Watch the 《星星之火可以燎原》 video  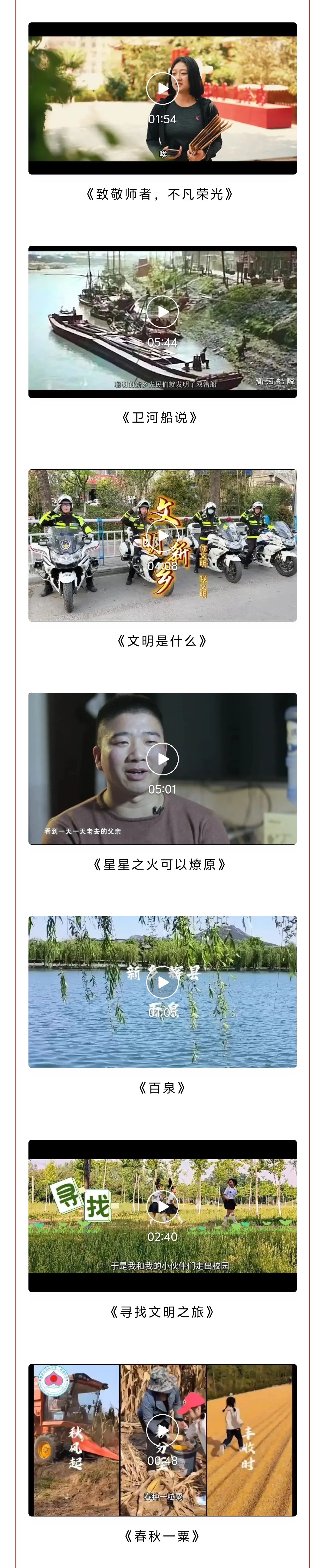point(162,759)
